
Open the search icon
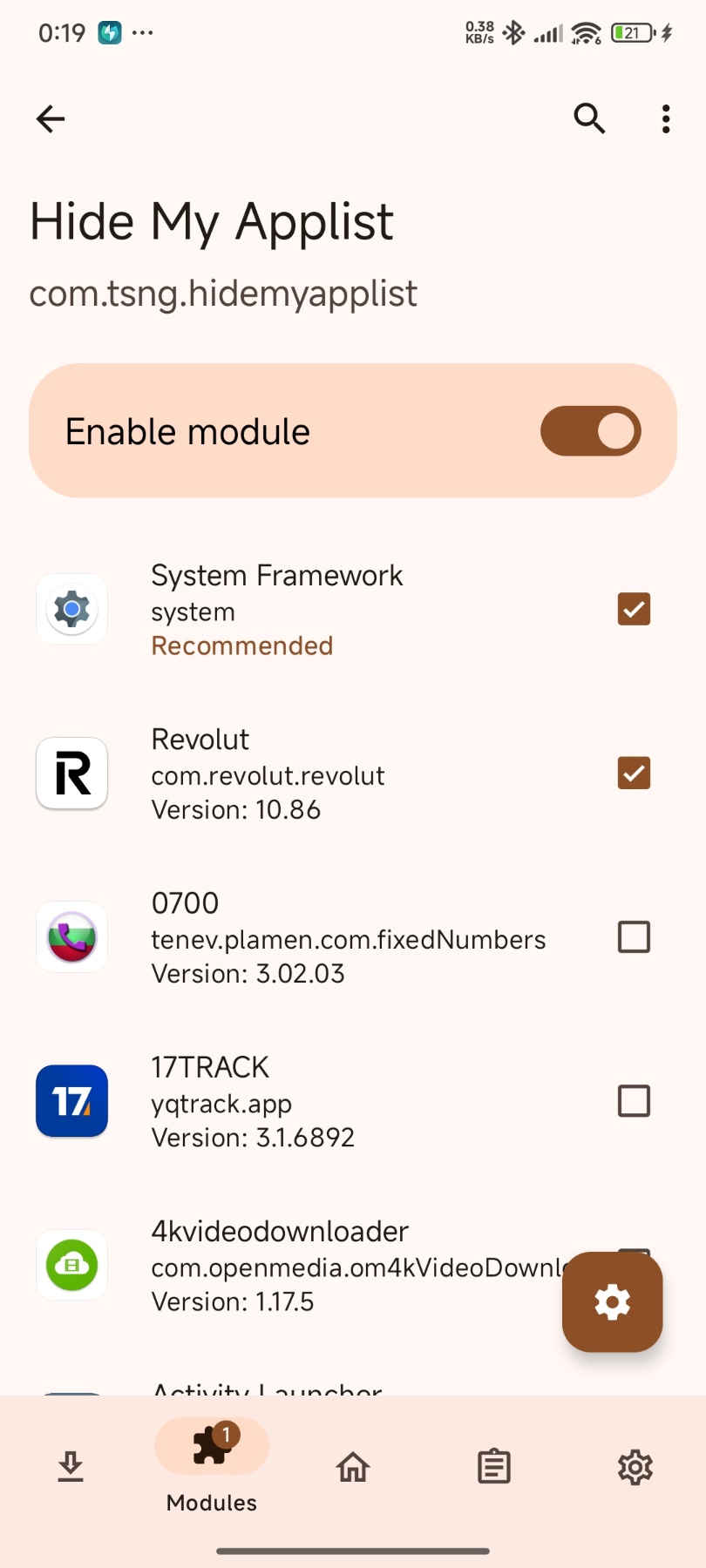coord(589,118)
